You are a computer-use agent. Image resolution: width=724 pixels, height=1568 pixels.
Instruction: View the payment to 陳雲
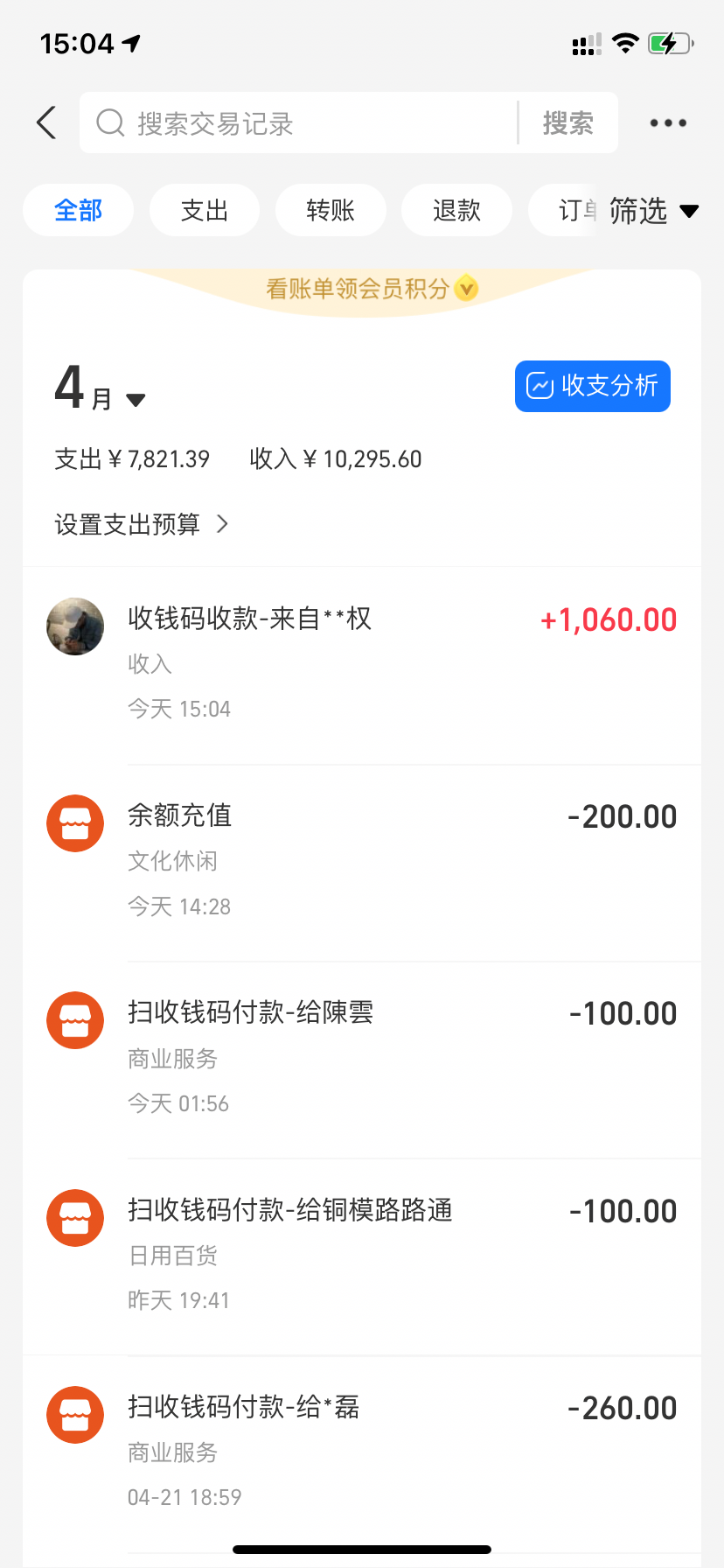point(362,1057)
